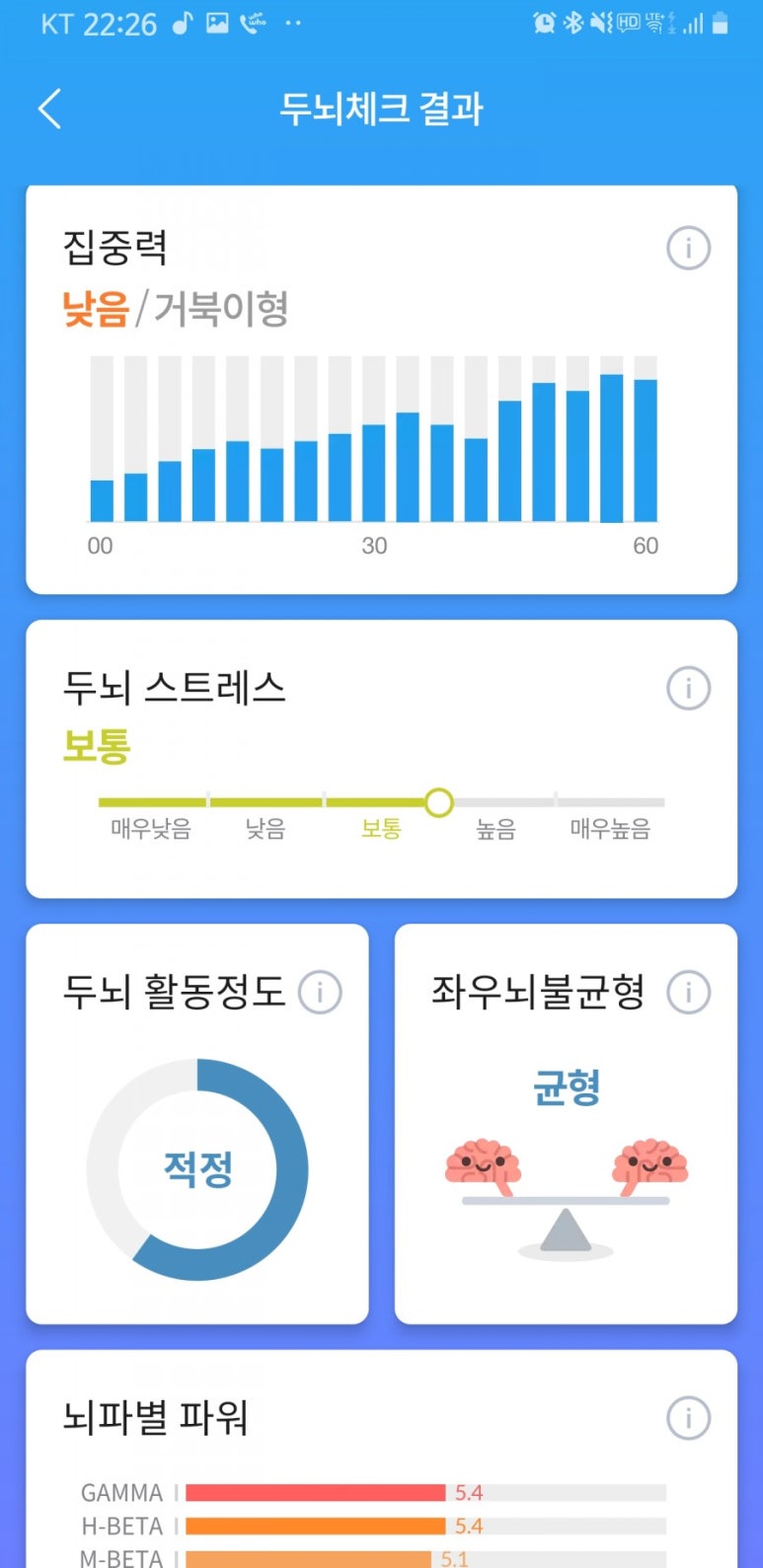Go back from 두뇌체크 결과
This screenshot has width=763, height=1568.
pyautogui.click(x=49, y=109)
